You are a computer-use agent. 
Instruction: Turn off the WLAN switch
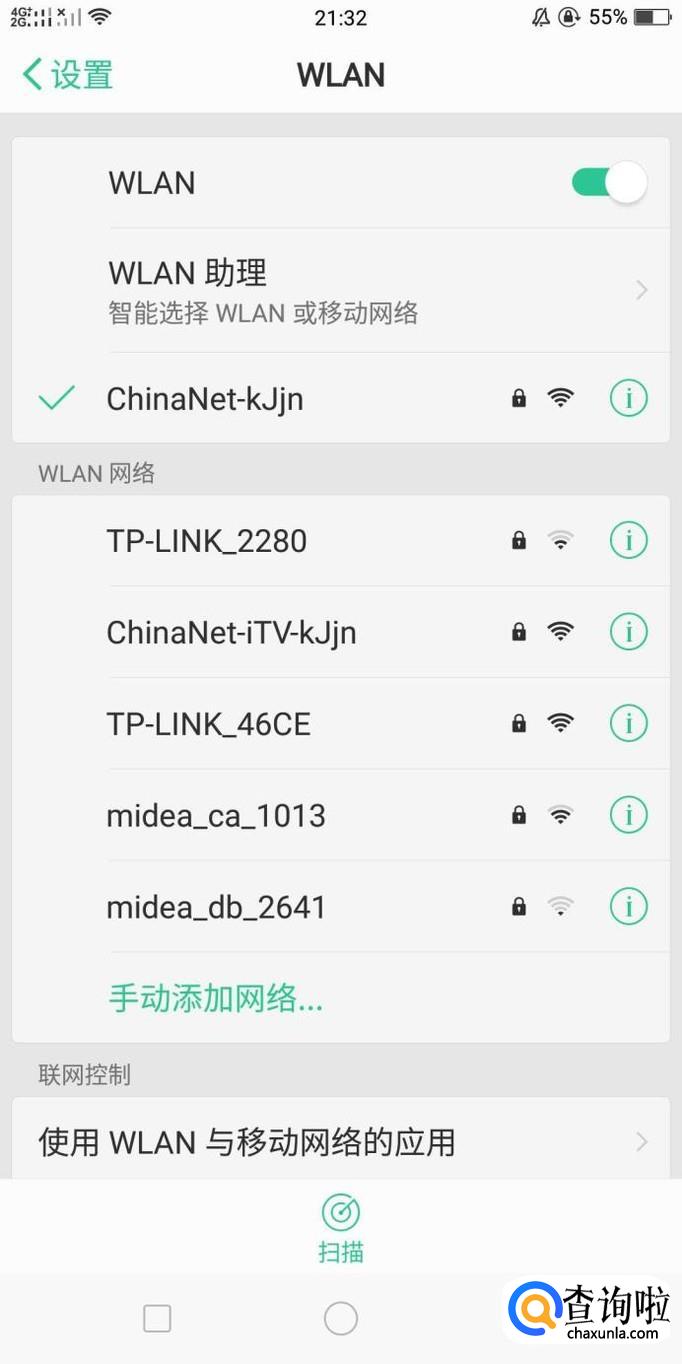(608, 183)
